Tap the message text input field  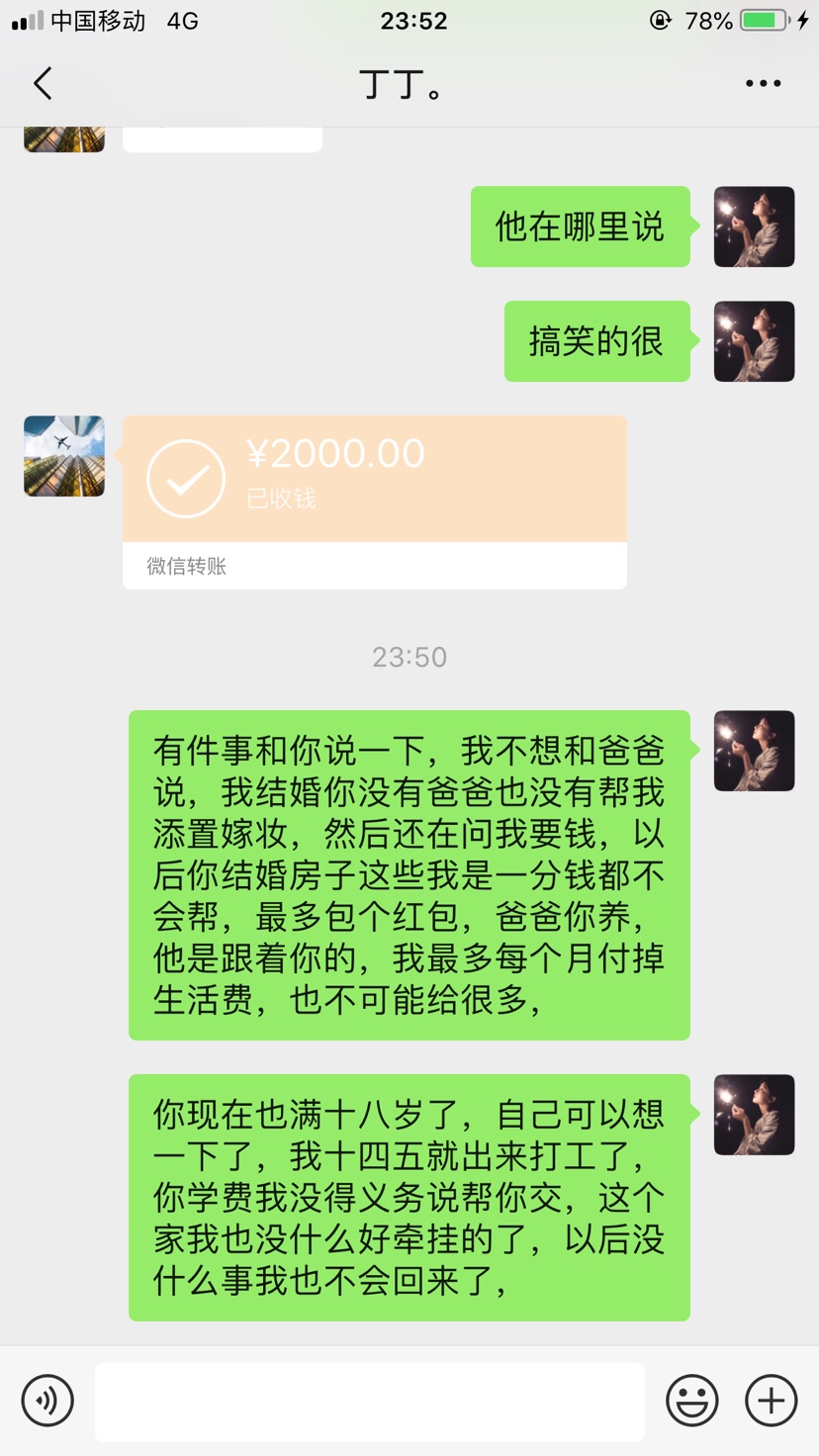point(369,1401)
